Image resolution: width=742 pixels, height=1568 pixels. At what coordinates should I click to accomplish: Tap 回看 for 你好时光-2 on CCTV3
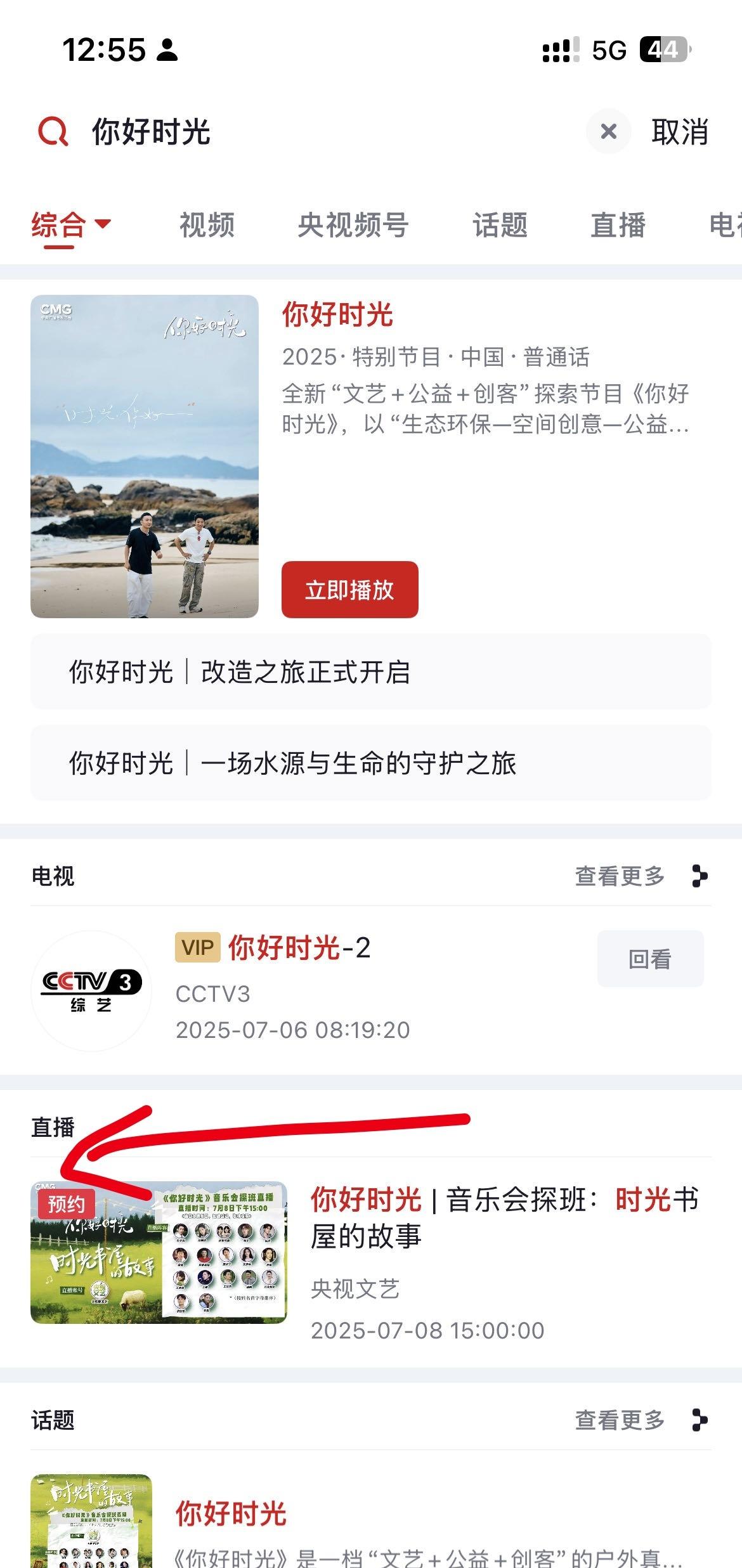pos(650,959)
